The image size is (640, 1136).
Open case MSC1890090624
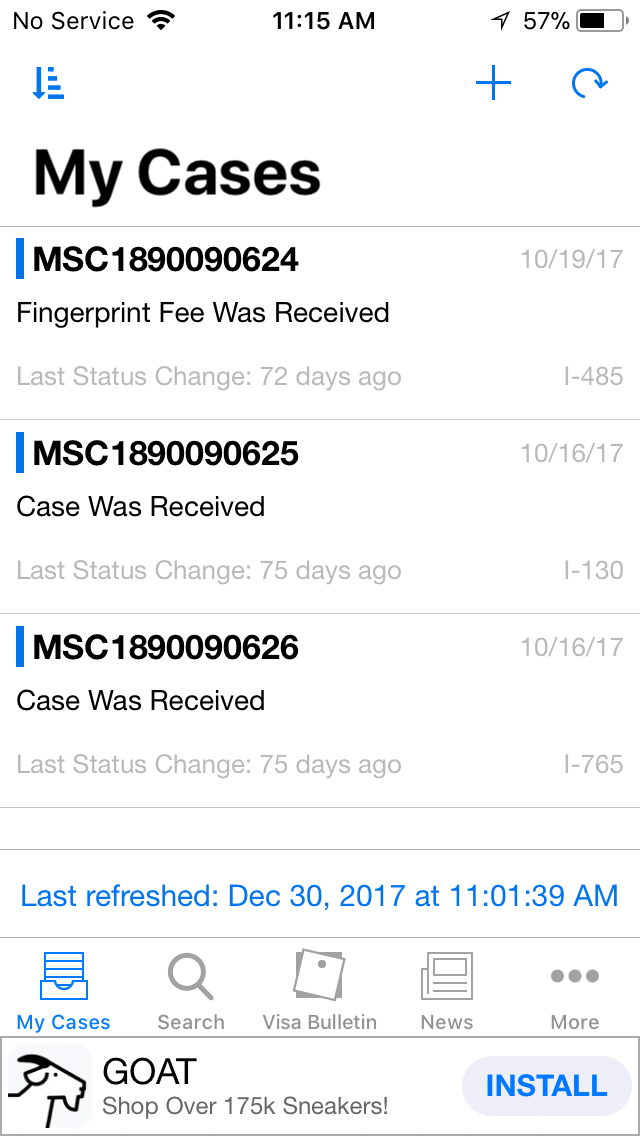click(x=320, y=323)
